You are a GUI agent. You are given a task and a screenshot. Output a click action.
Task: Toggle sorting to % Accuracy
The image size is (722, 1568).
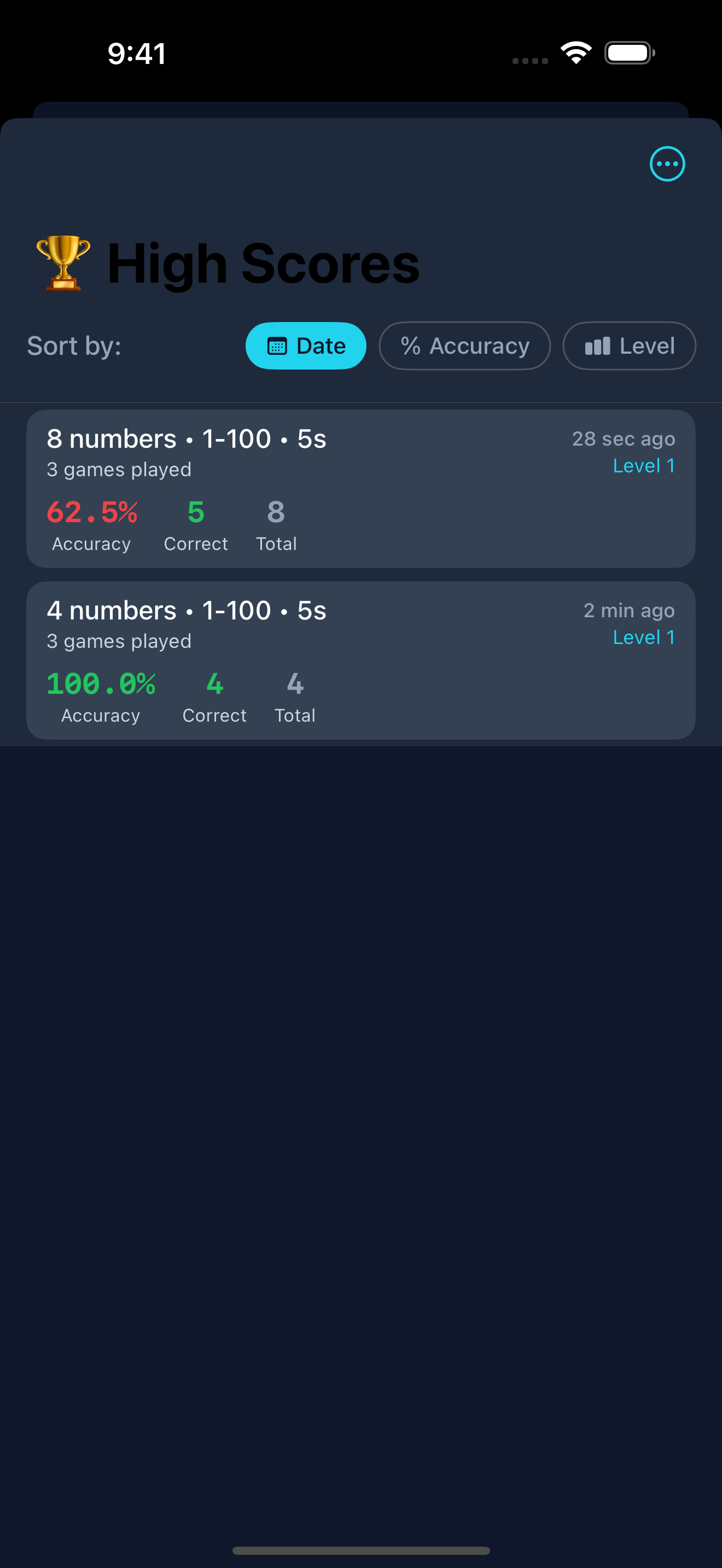pyautogui.click(x=464, y=346)
